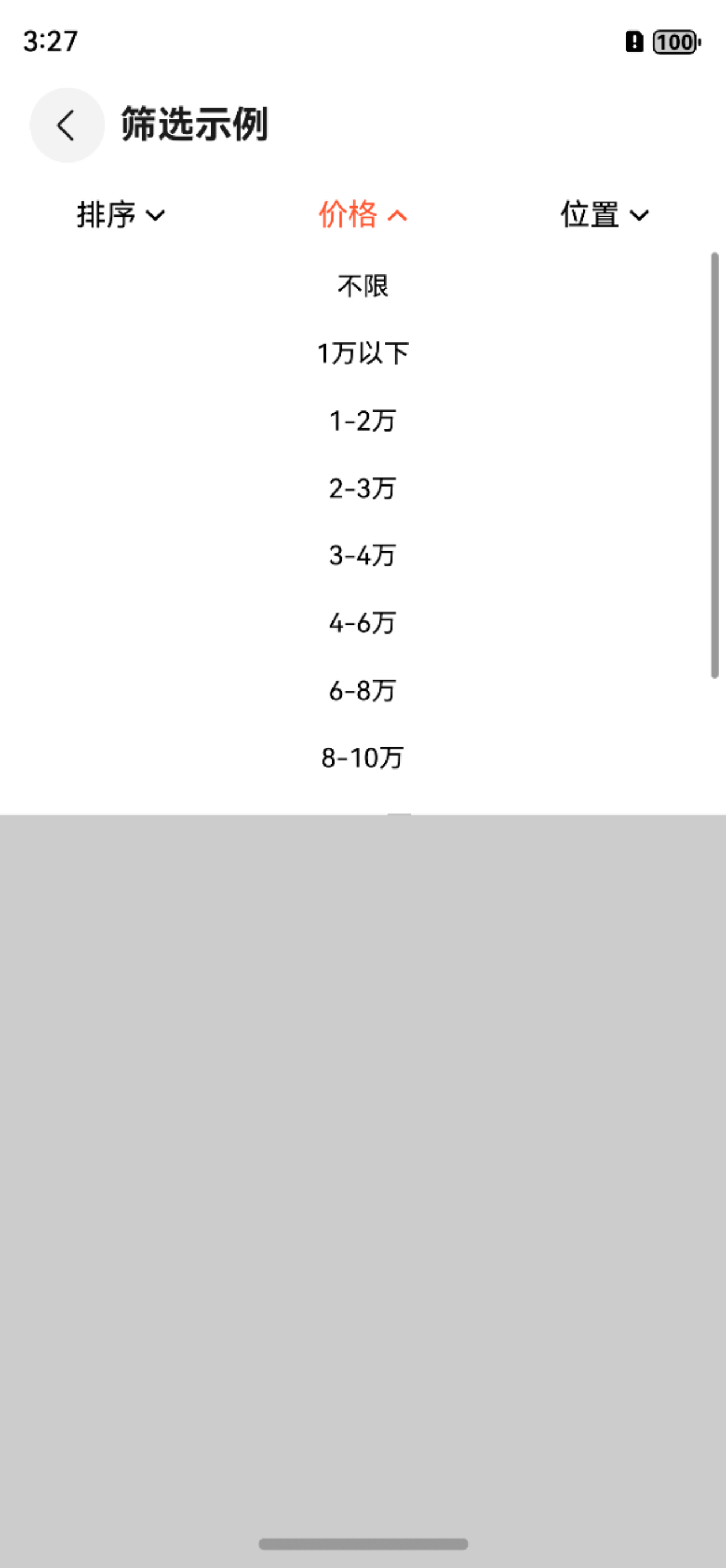
Task: Choose the 1万以下 price range
Action: click(x=362, y=353)
